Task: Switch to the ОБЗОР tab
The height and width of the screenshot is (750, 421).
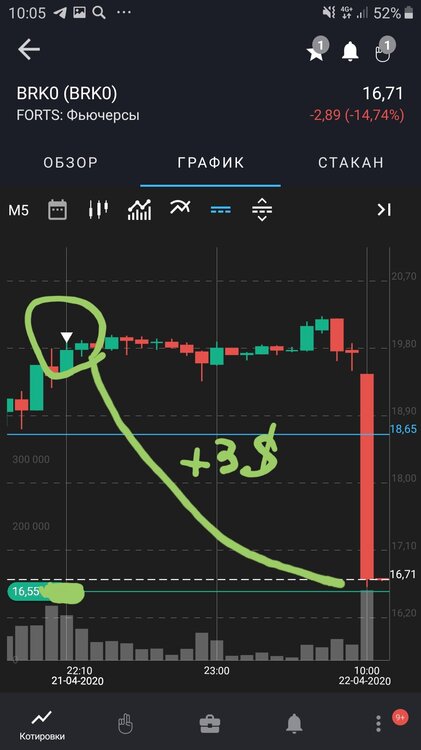Action: [71, 163]
